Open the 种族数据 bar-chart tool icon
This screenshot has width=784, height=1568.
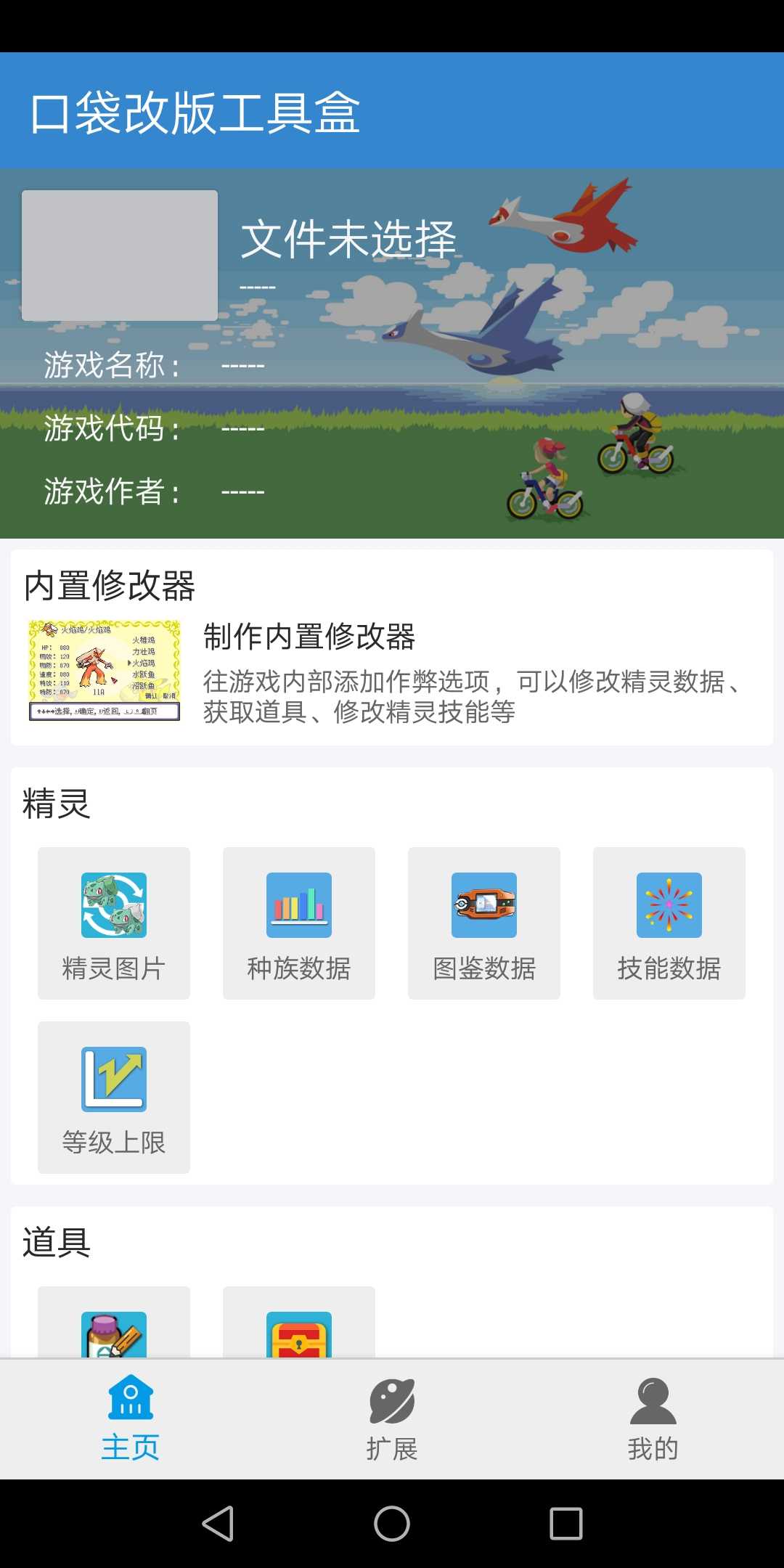click(x=298, y=906)
